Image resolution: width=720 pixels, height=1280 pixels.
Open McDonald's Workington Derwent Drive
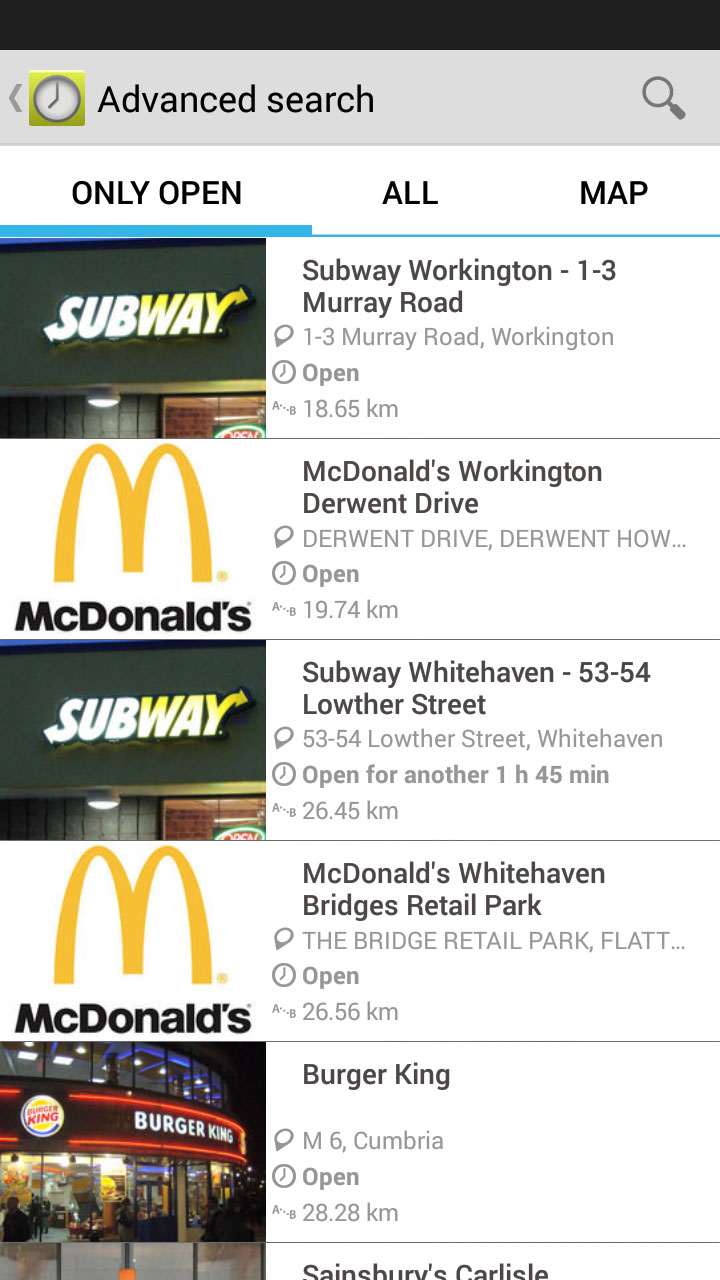(360, 539)
